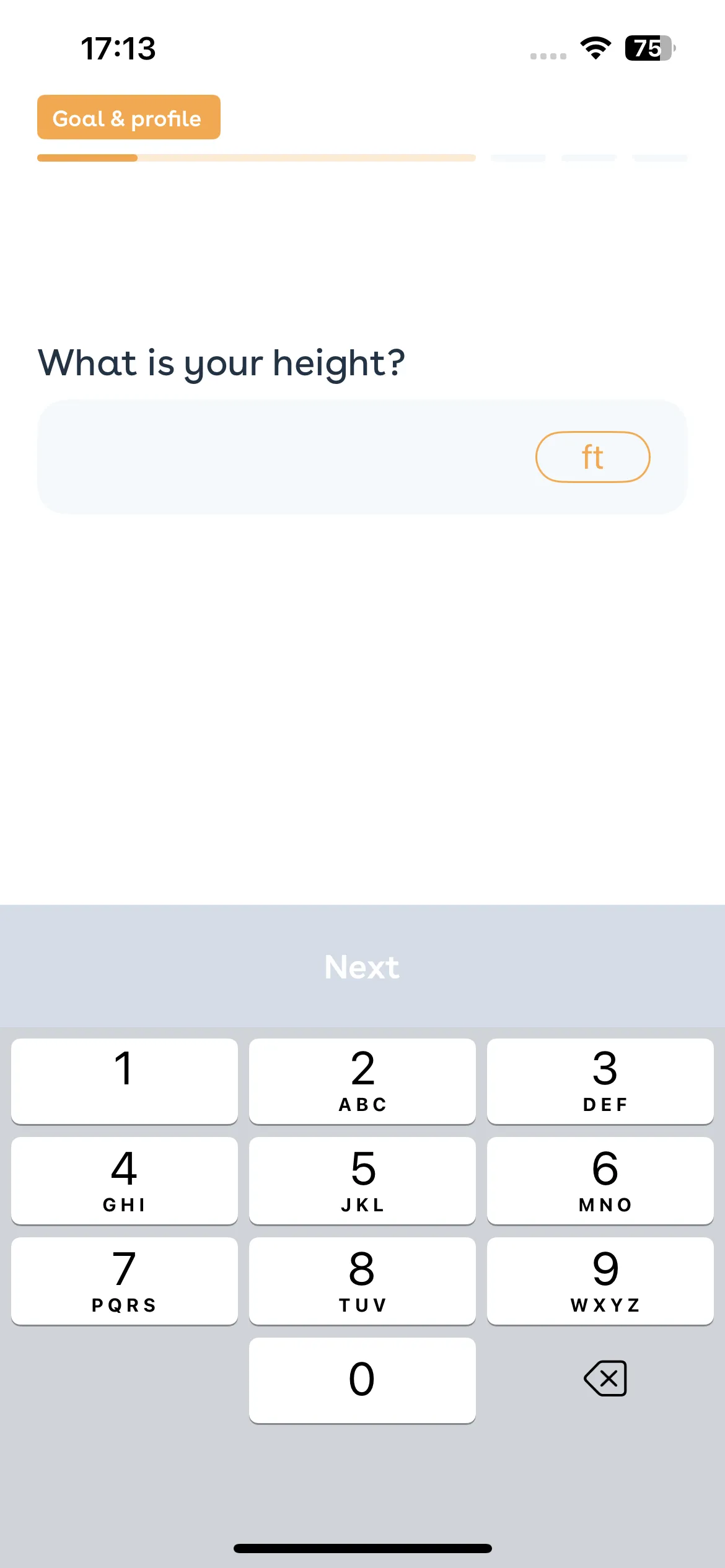Enter digit 3 on the keypad
Screen dimensions: 725x1568
[600, 1081]
